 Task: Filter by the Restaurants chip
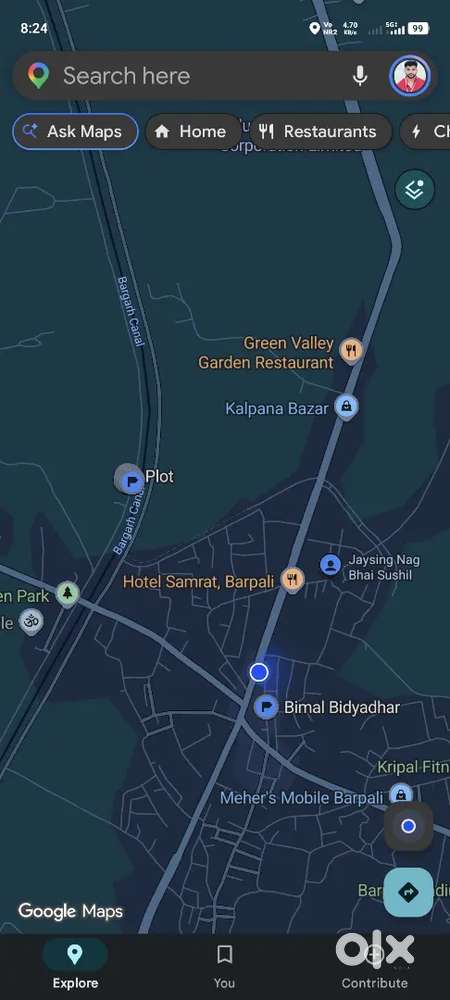[x=320, y=131]
